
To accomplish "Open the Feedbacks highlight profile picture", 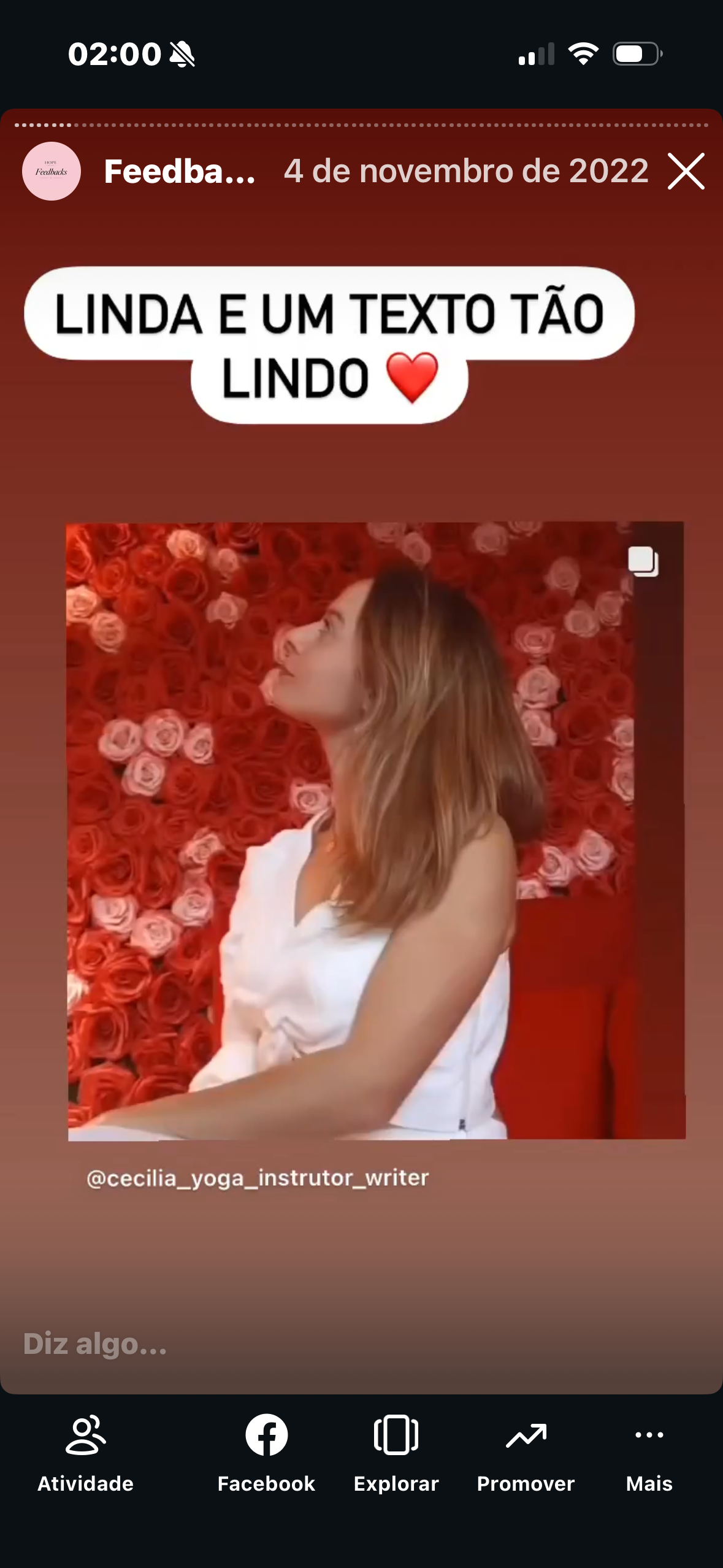I will [52, 171].
